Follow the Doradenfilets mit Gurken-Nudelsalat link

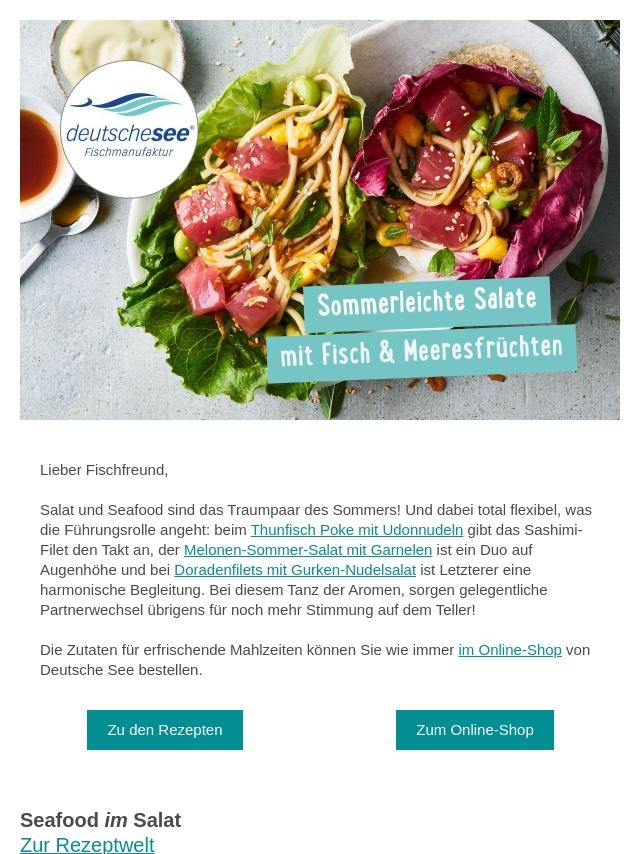(295, 569)
